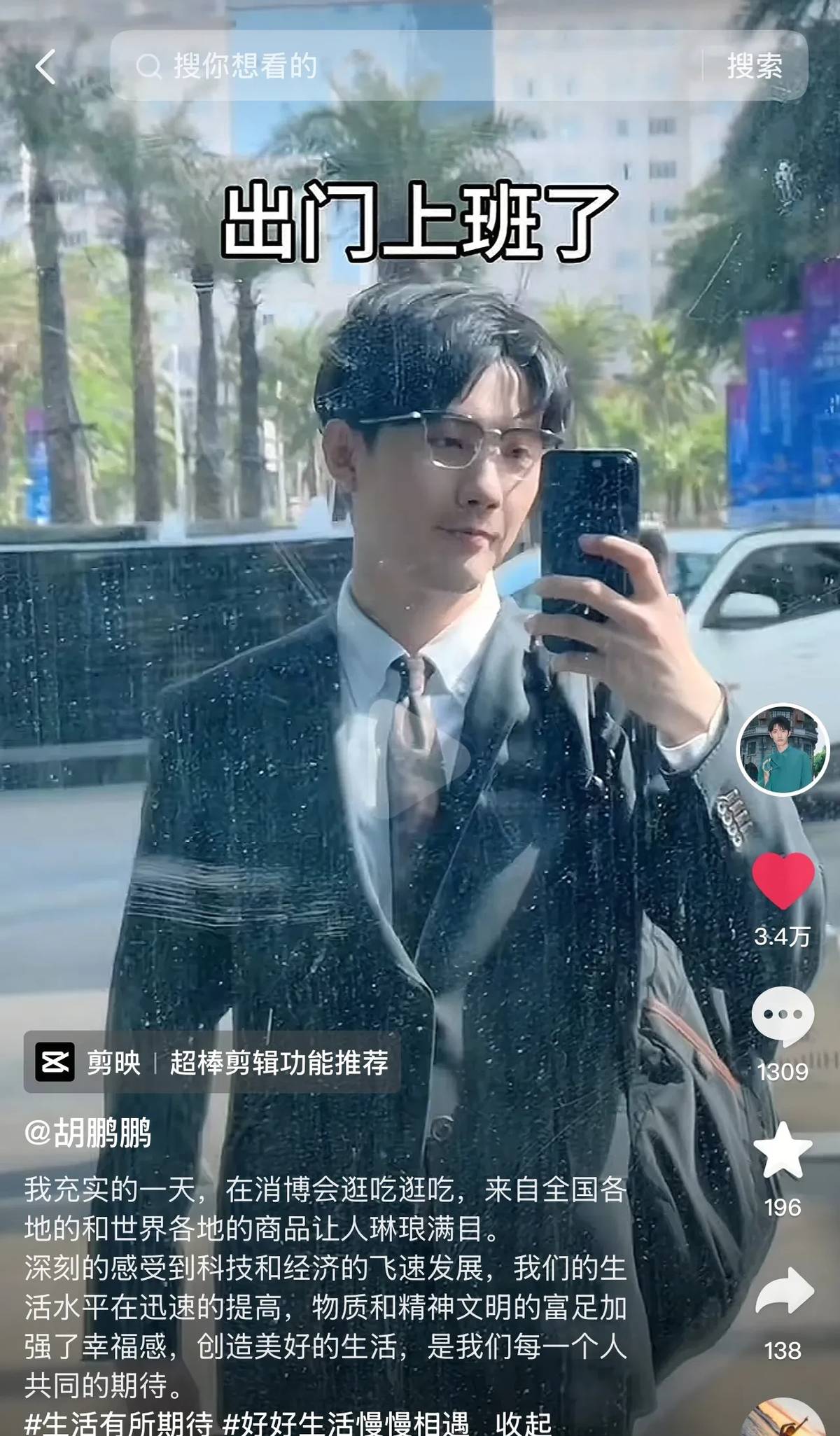Go back using the top-left arrow
This screenshot has height=1436, width=840.
(x=46, y=67)
